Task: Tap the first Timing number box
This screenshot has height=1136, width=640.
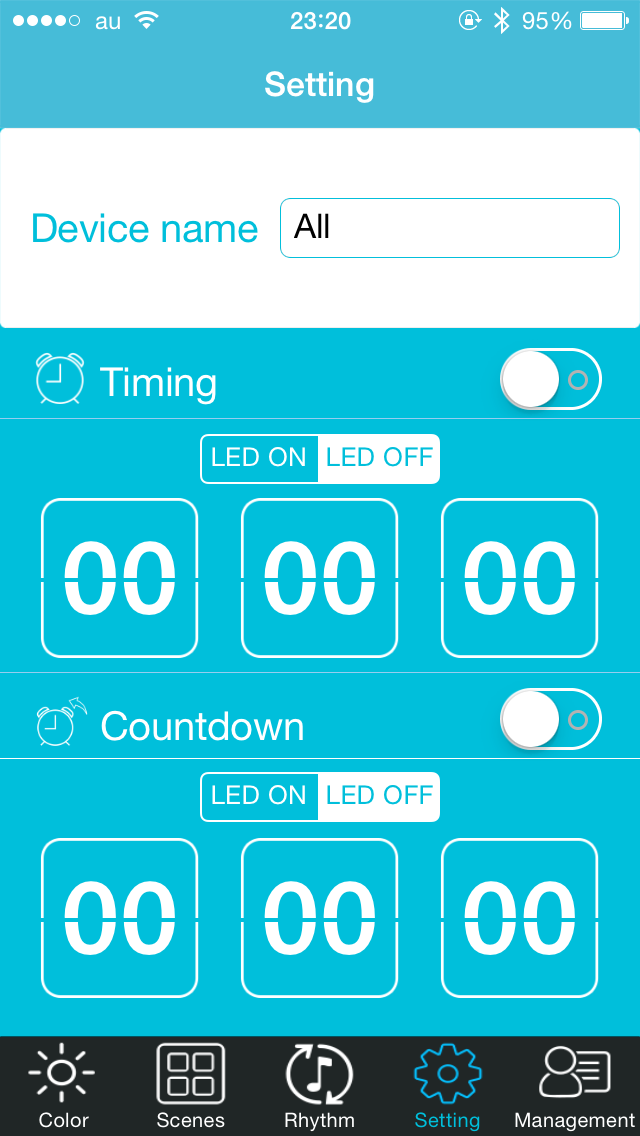Action: point(120,578)
